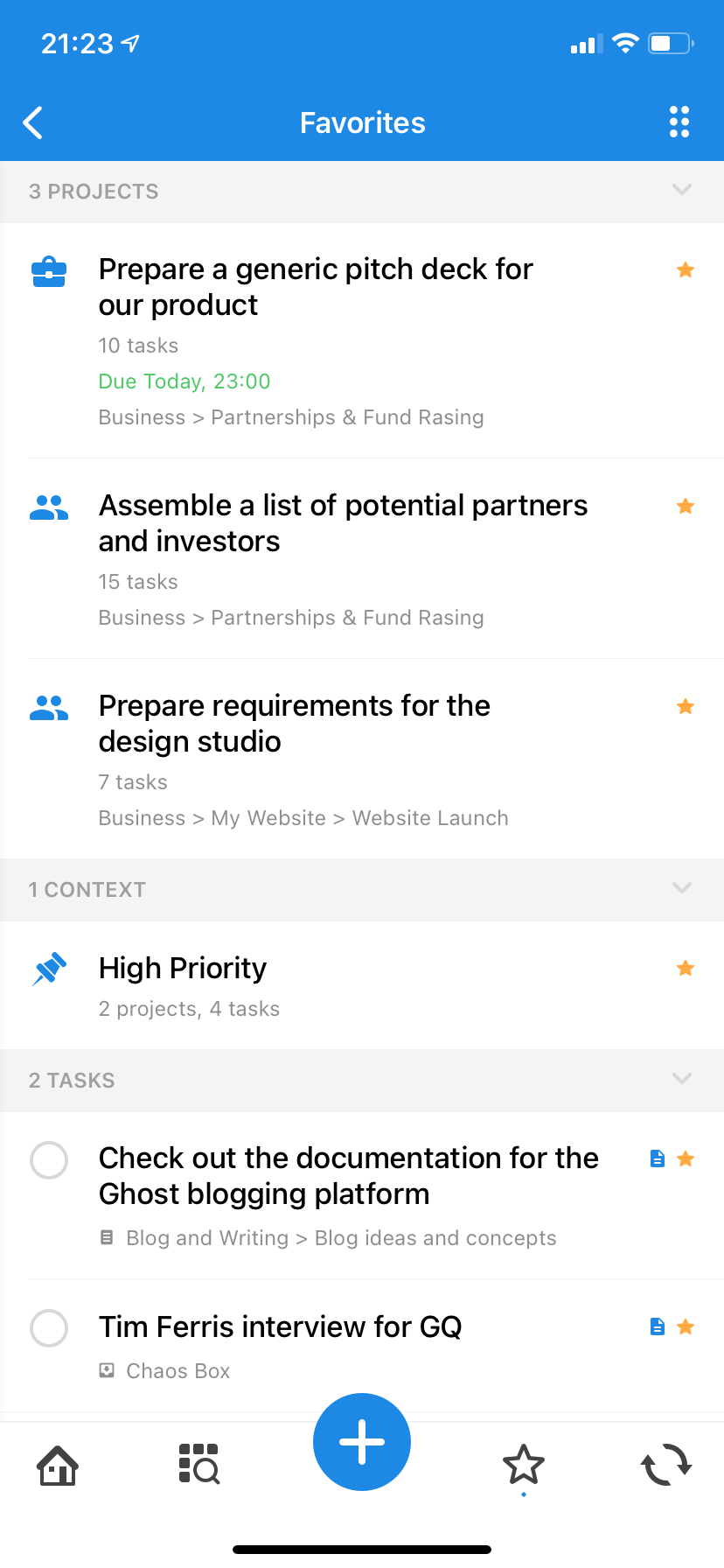Unfavorite the High Priority context
The image size is (724, 1568).
coord(686,969)
